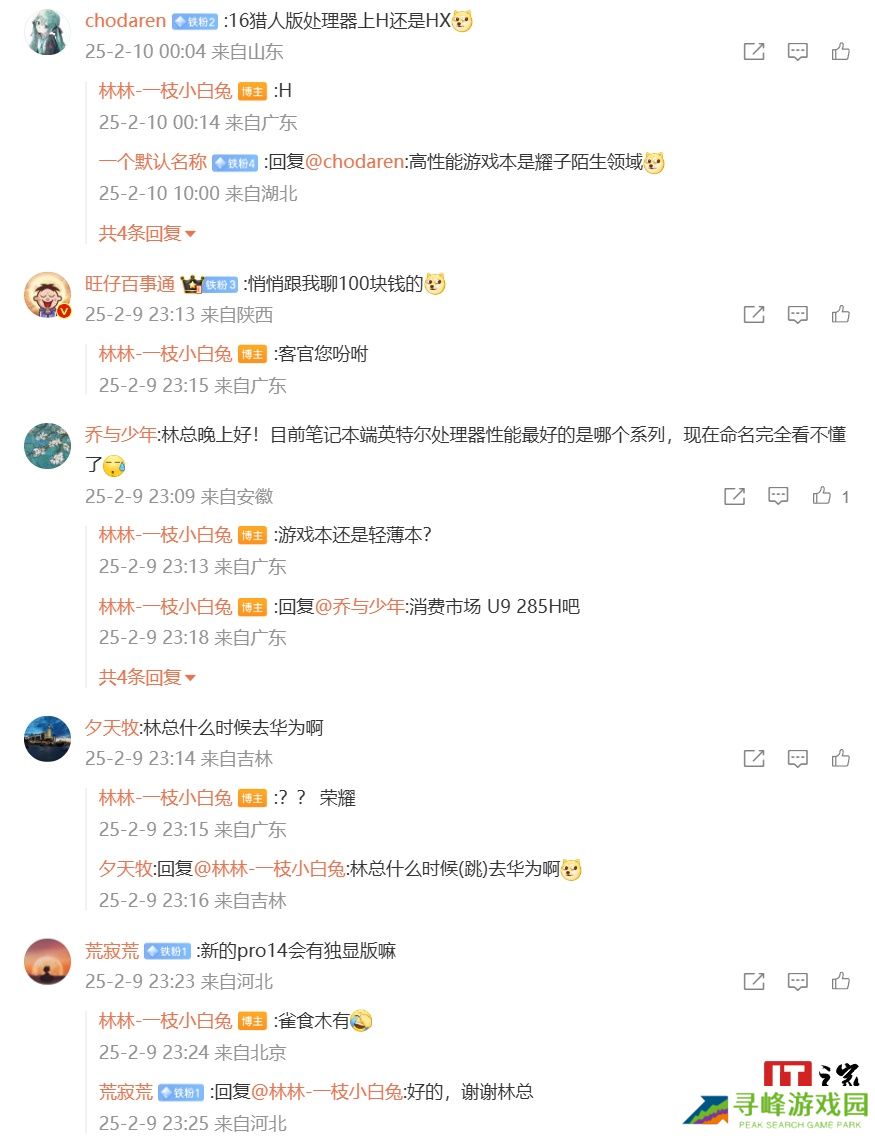Reply to 夕天牧's comment

click(797, 758)
